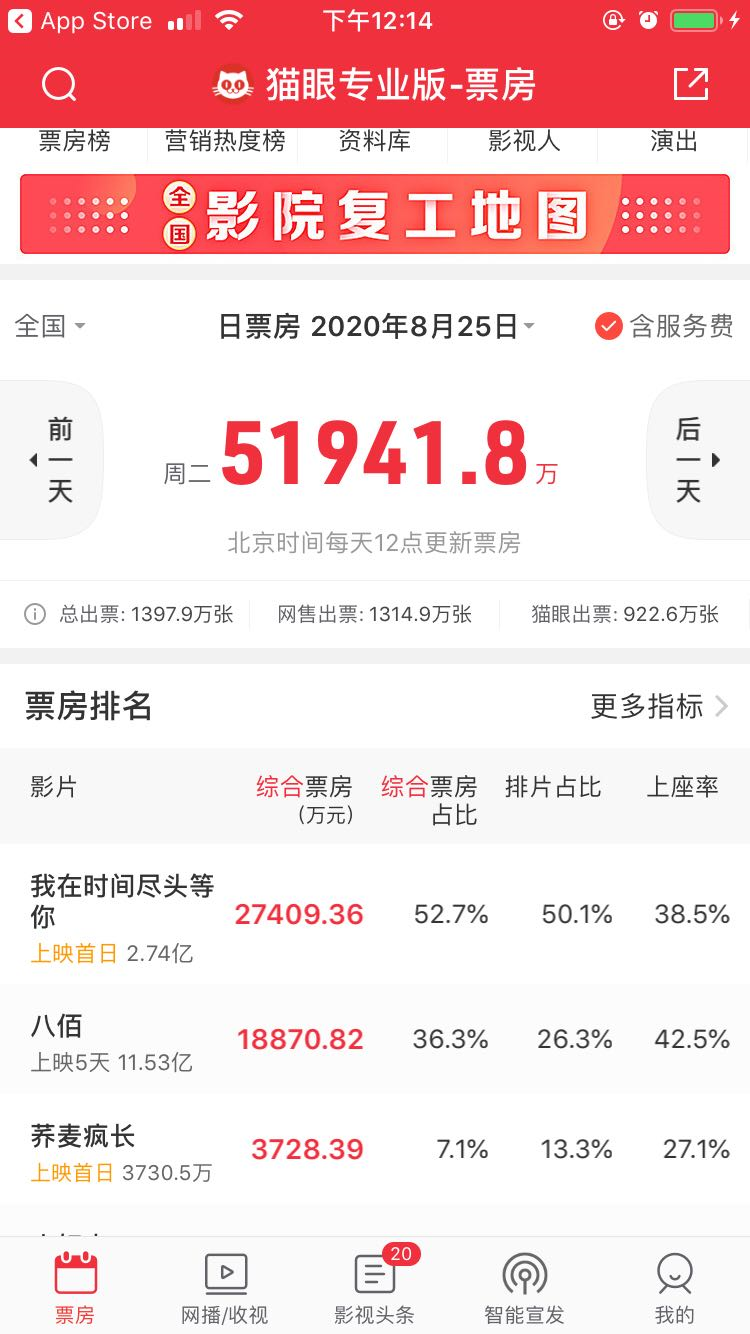
Task: Open the date picker for 2020年8月25日
Action: click(376, 326)
